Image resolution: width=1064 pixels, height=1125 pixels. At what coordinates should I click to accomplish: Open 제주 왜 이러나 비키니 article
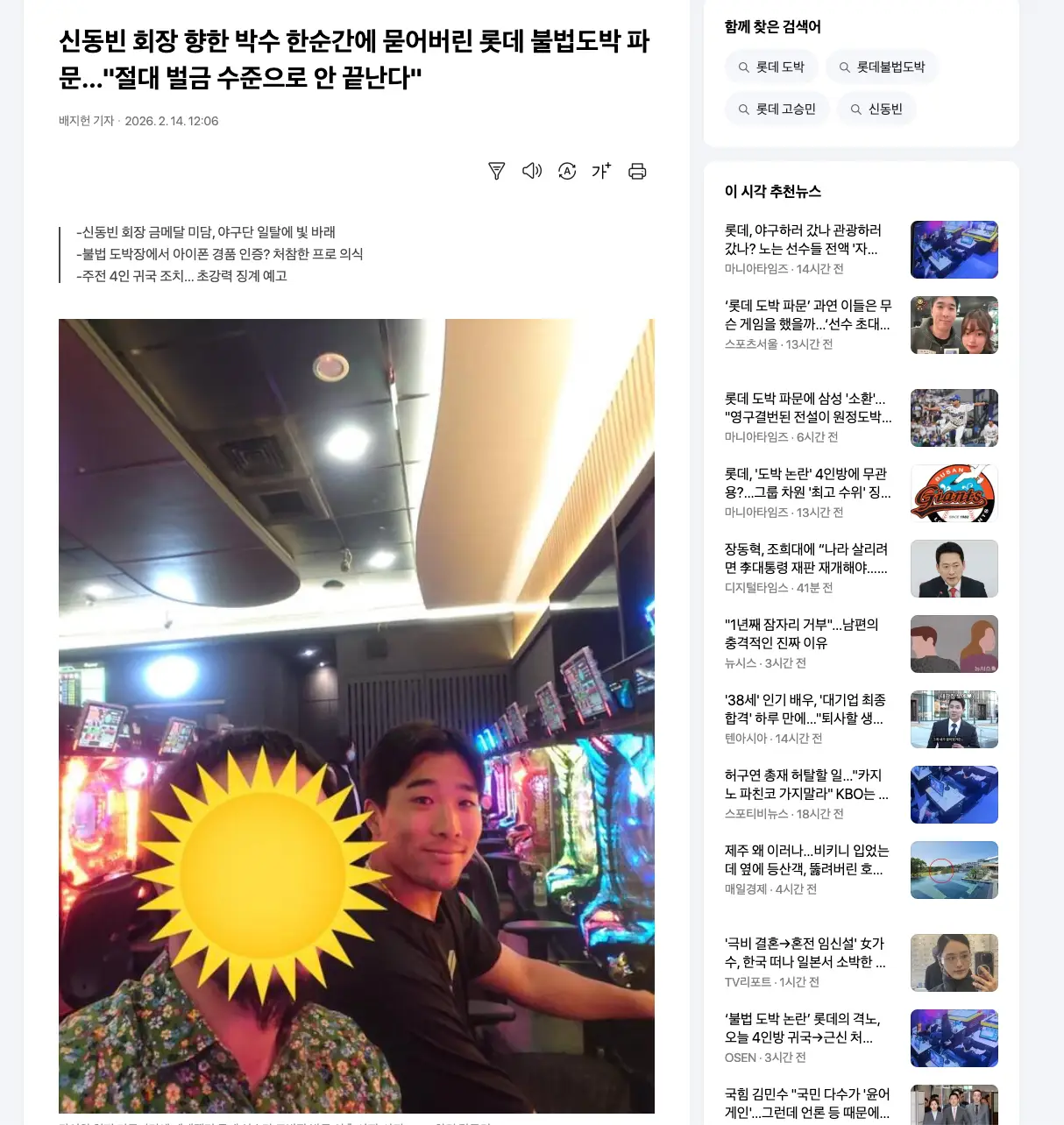coord(806,860)
